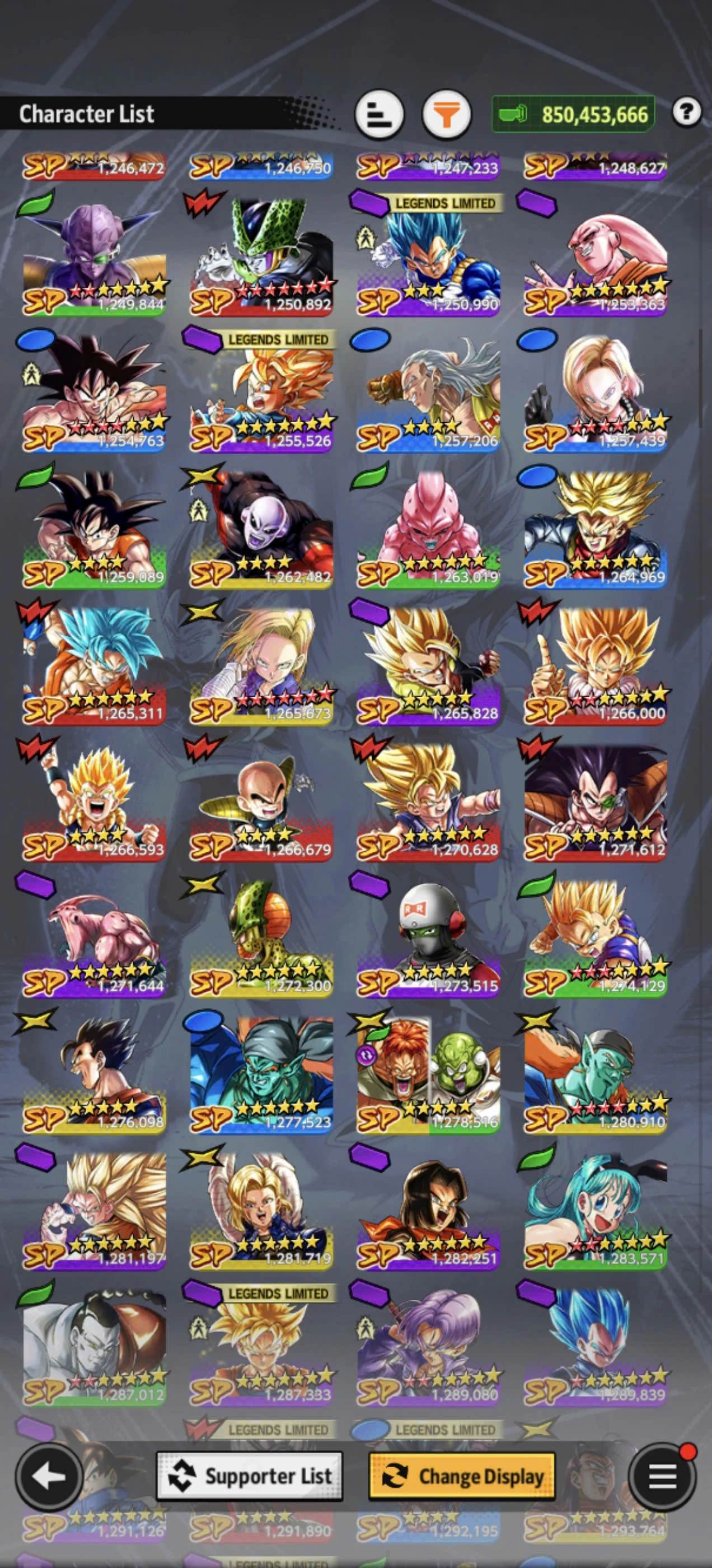Switch to the Supporter List

click(250, 1476)
